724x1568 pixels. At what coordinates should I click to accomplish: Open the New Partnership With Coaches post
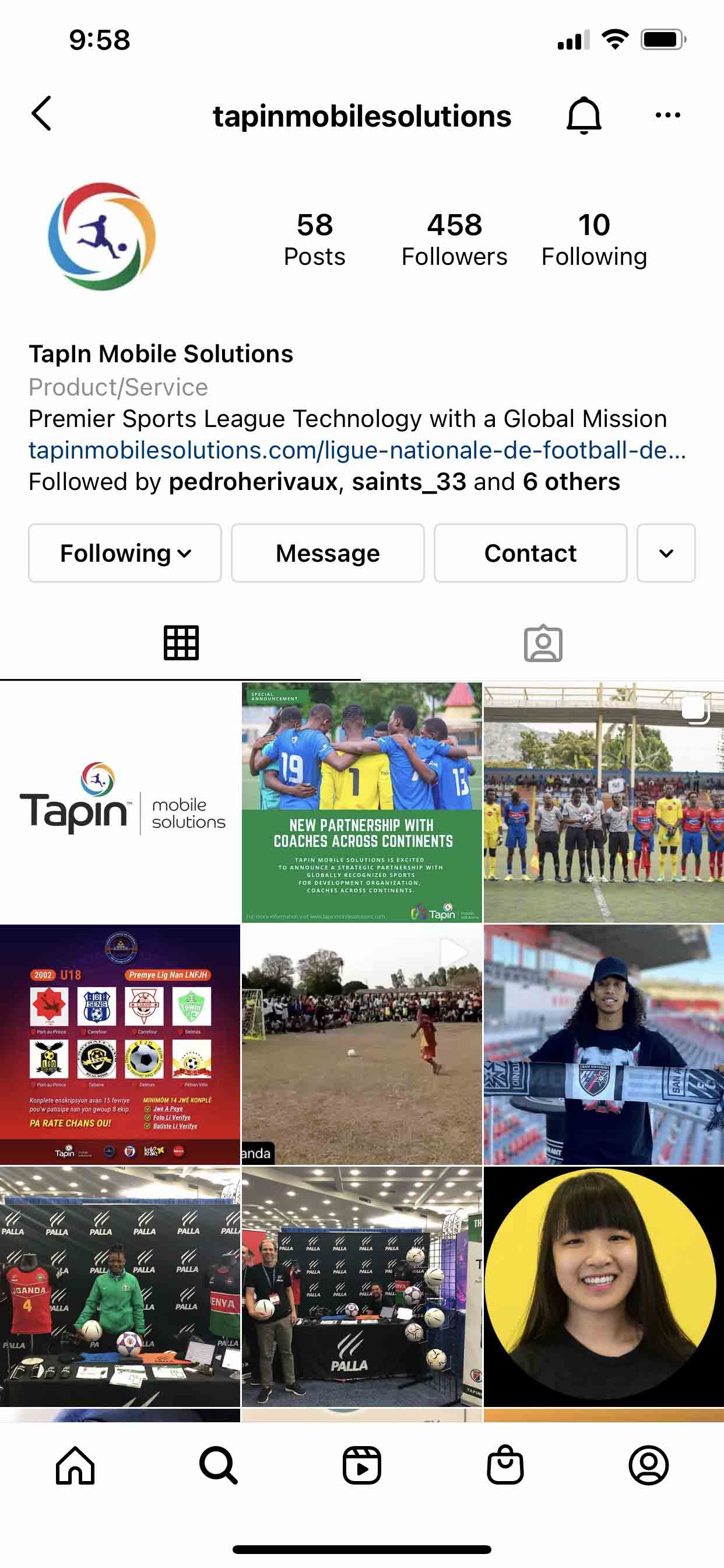[361, 801]
